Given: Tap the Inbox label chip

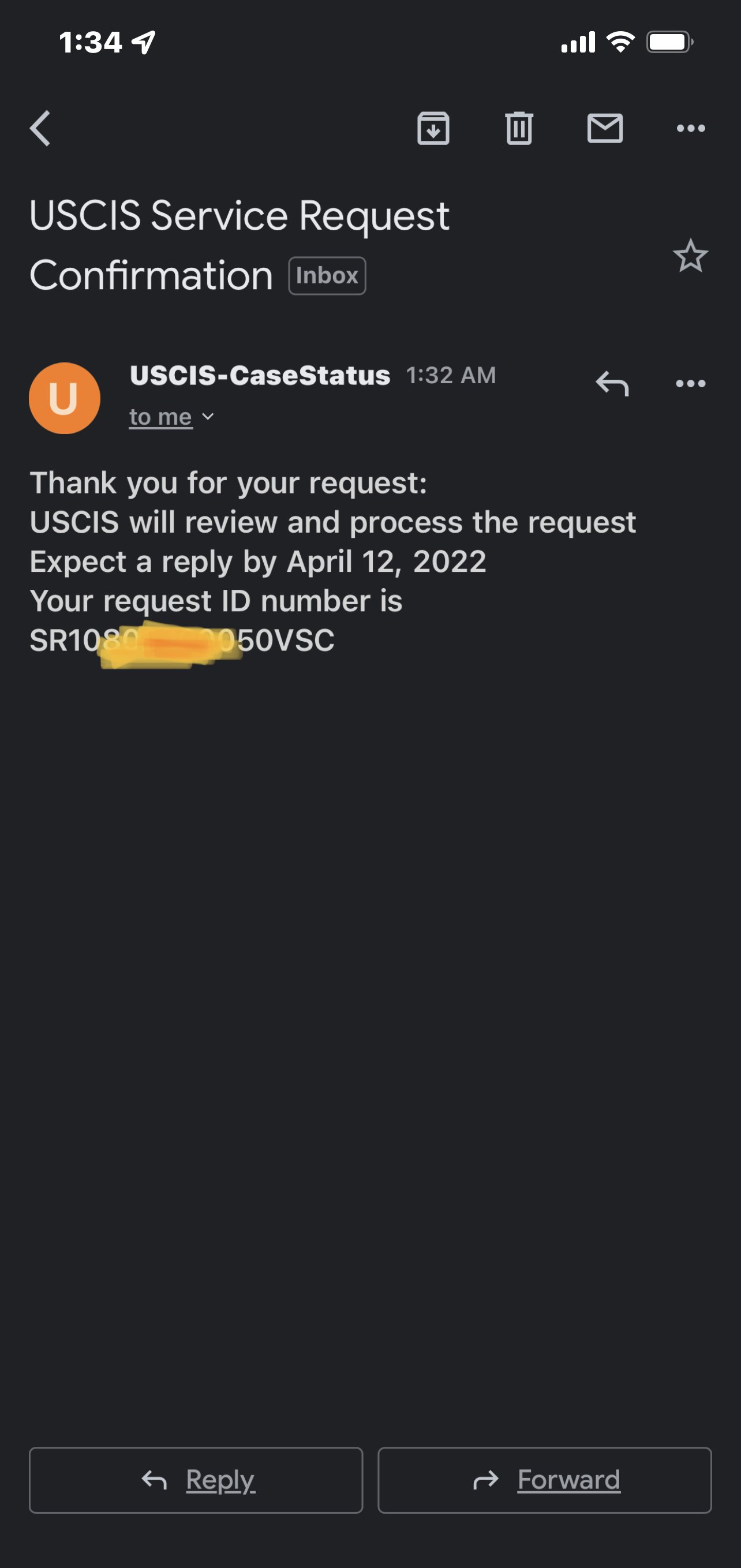Looking at the screenshot, I should pos(327,276).
